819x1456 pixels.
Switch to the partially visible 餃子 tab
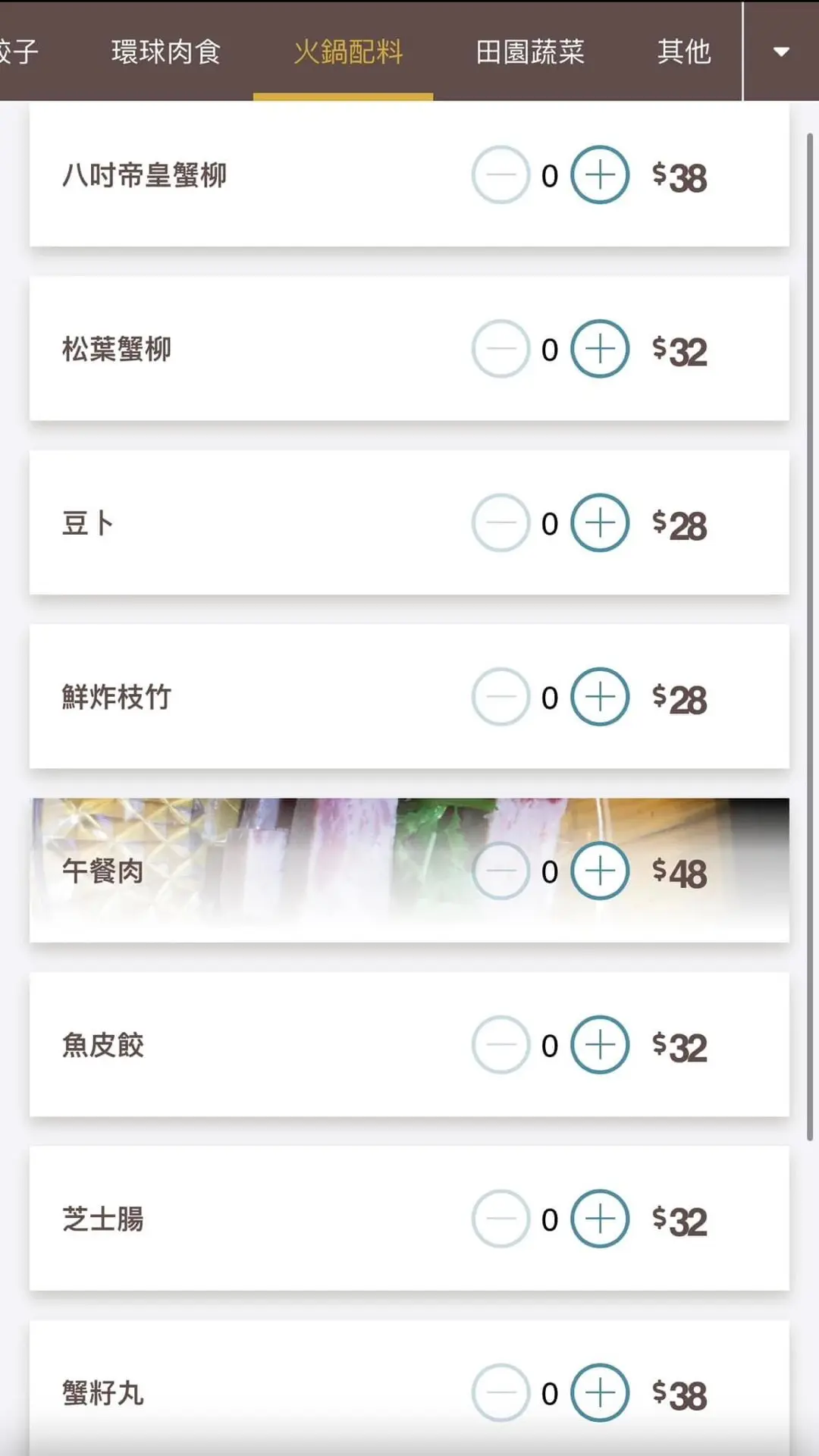(18, 52)
